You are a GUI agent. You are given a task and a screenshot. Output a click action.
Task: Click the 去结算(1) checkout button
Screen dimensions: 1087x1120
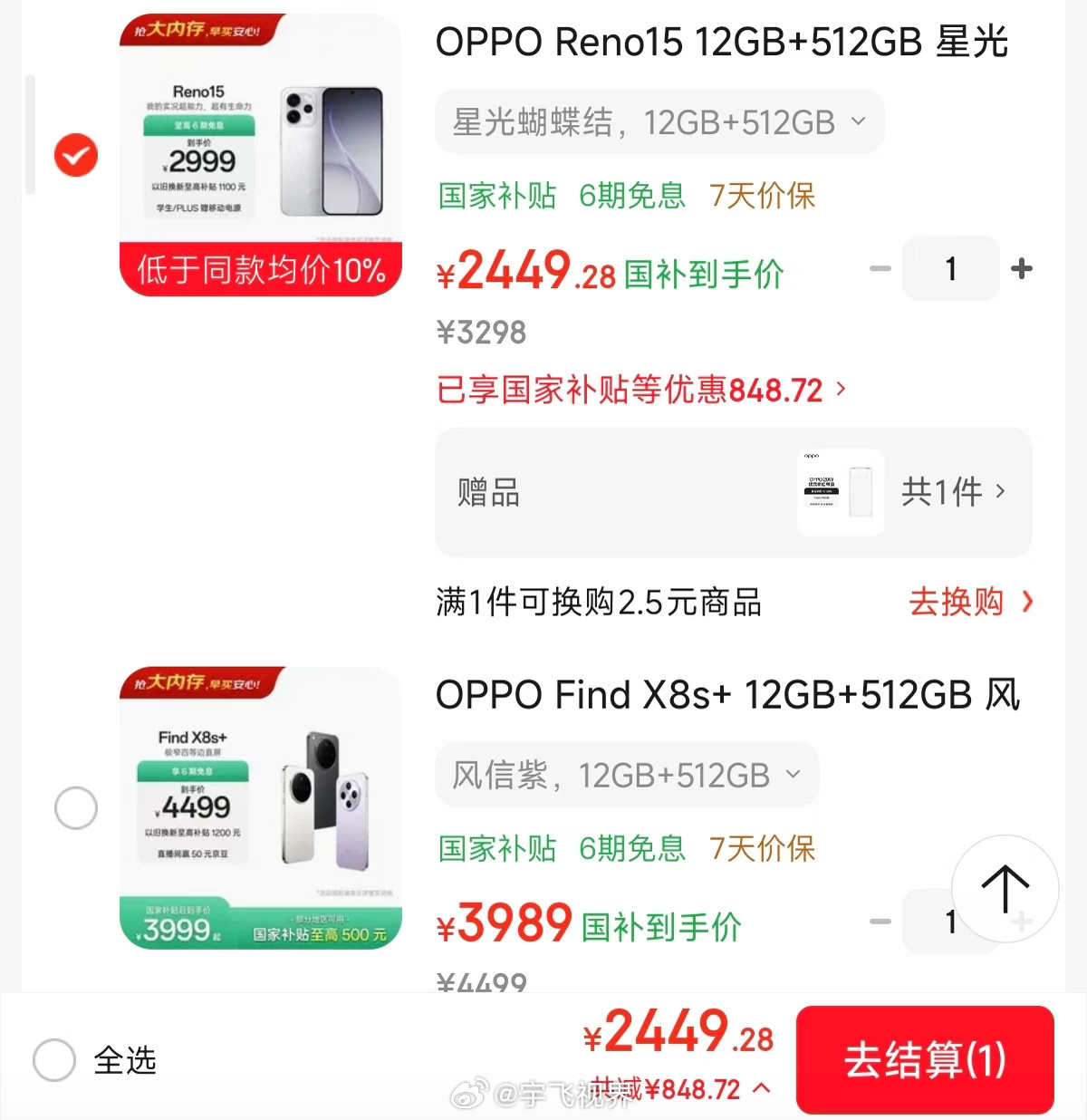925,1058
